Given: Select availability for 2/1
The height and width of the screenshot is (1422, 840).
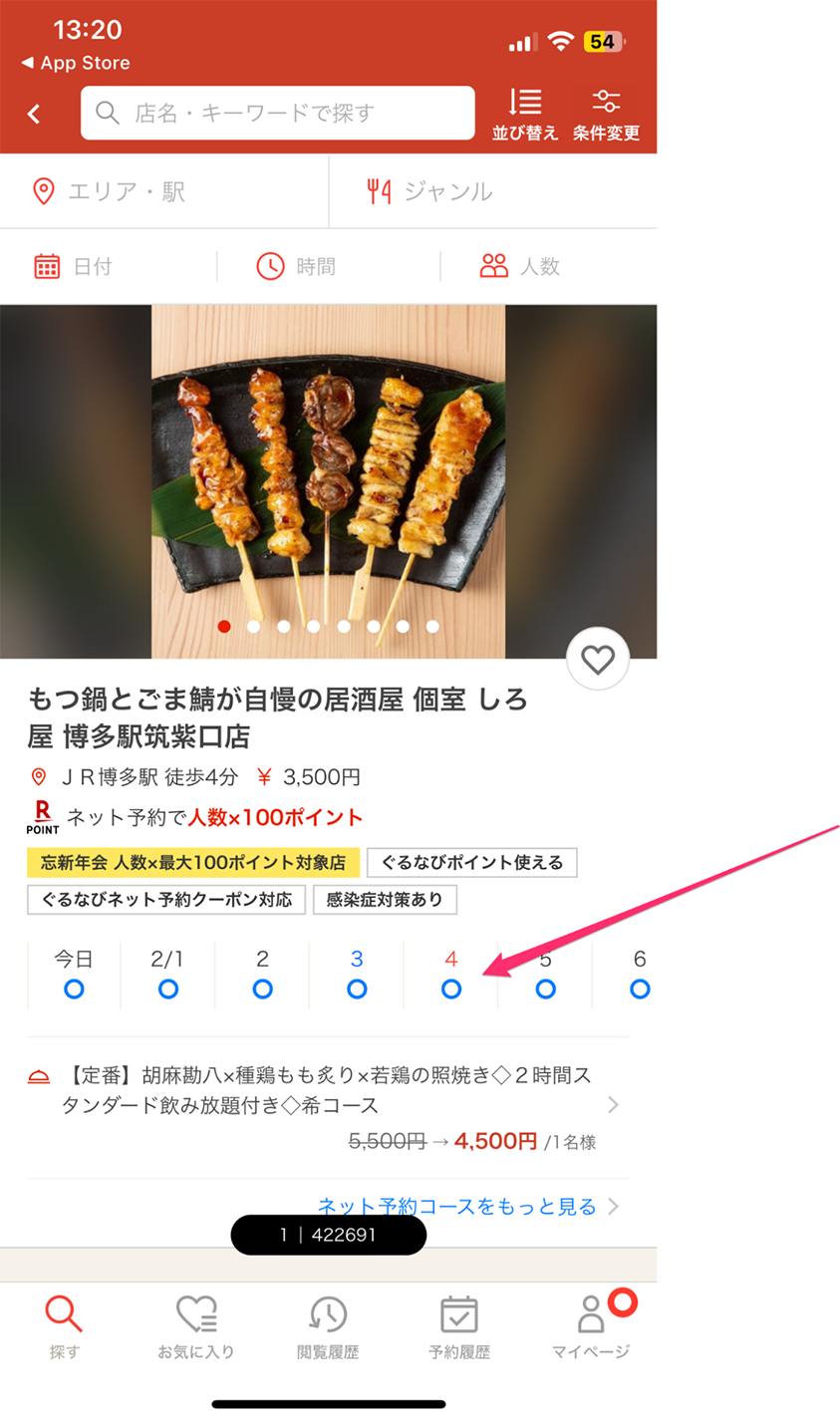Looking at the screenshot, I should click(x=167, y=975).
